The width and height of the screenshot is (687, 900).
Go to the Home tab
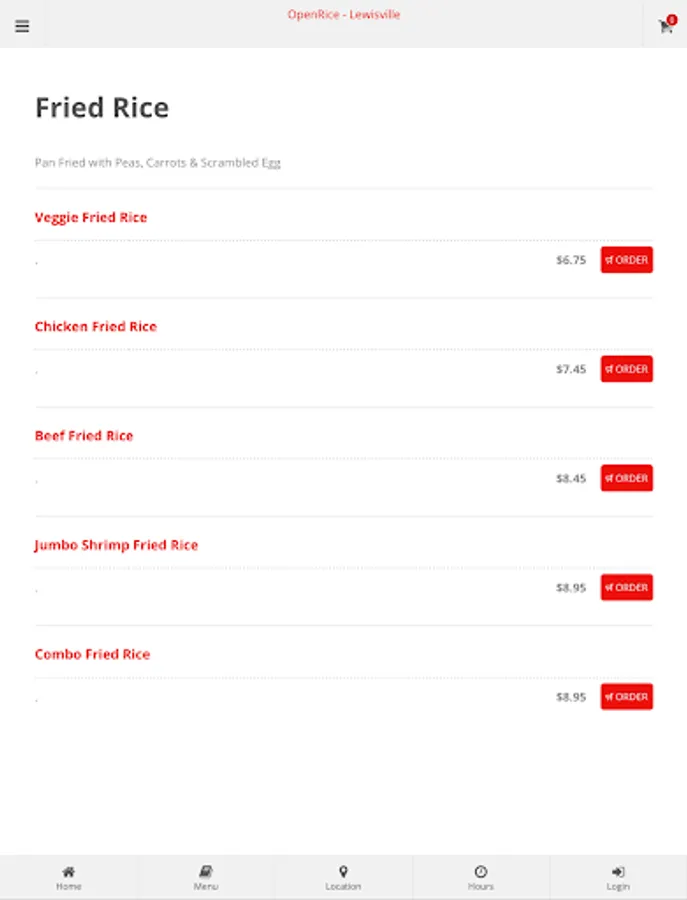[x=68, y=878]
